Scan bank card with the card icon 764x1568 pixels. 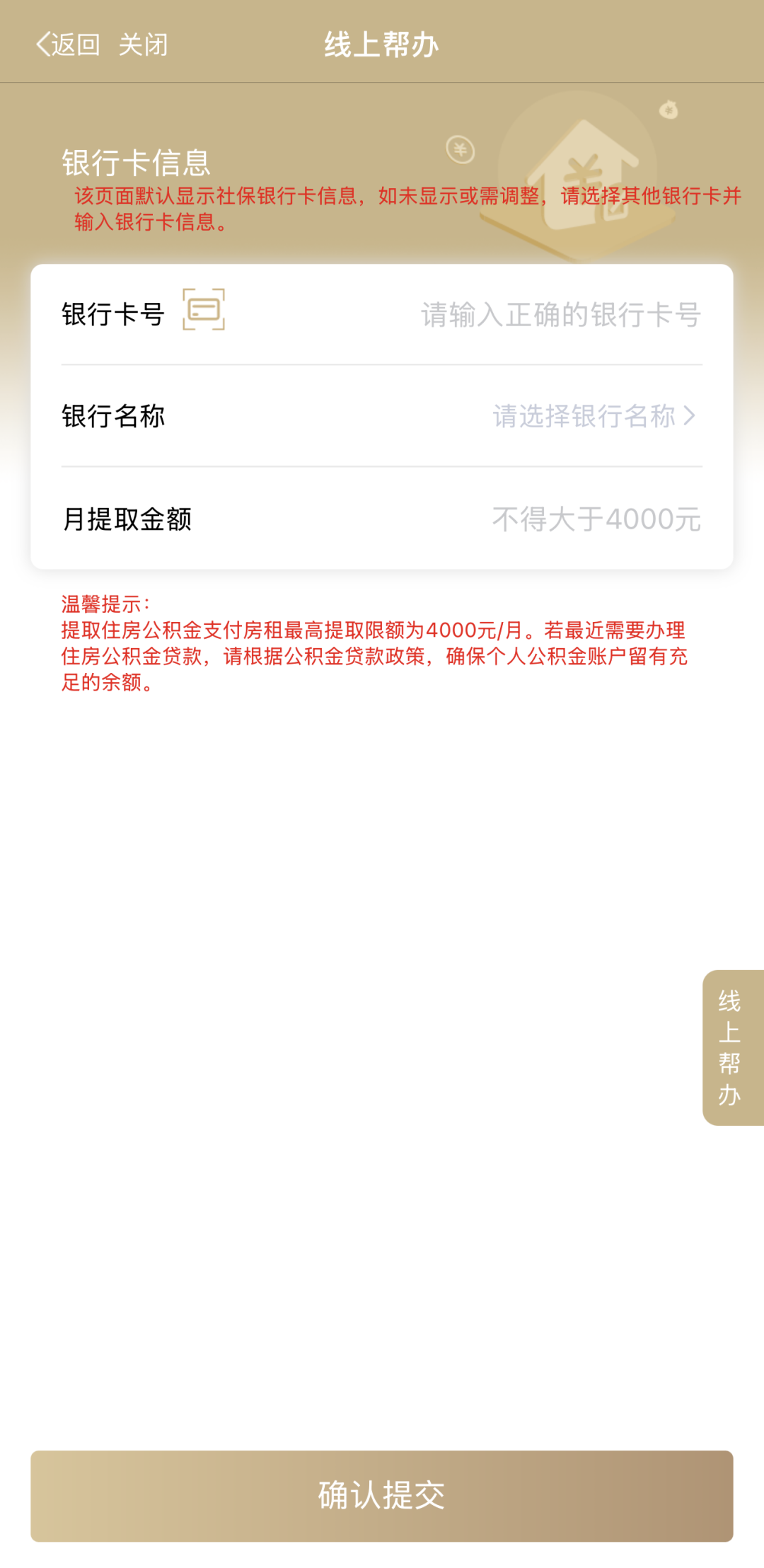click(x=204, y=309)
